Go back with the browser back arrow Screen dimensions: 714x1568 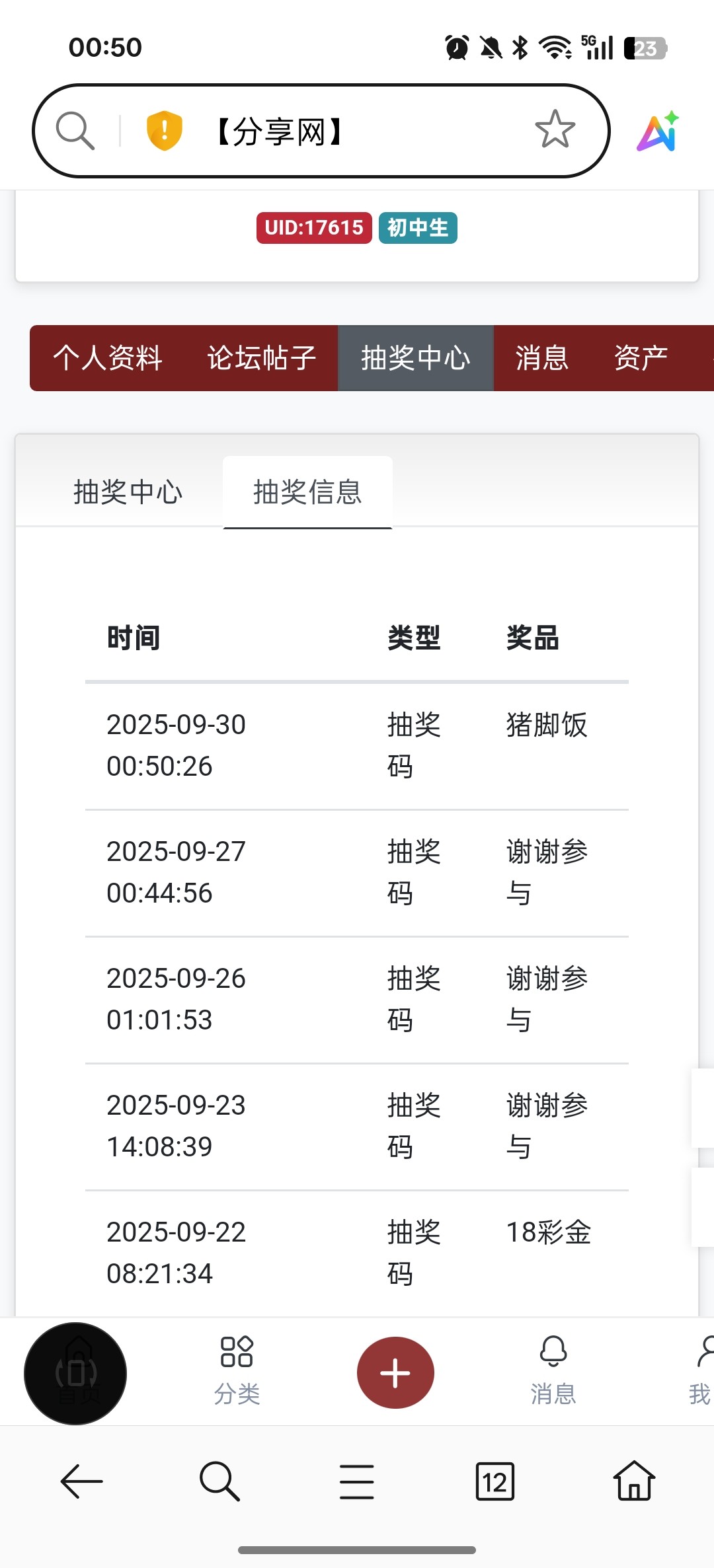click(x=81, y=1481)
